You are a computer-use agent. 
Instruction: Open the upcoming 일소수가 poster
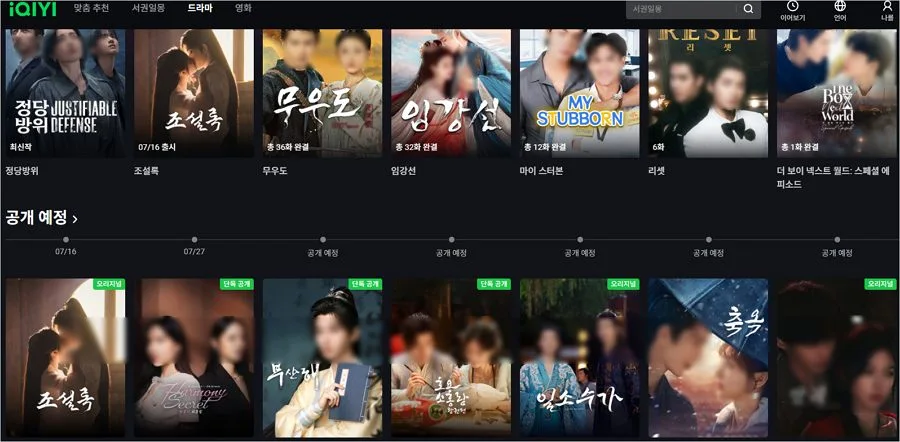point(579,358)
